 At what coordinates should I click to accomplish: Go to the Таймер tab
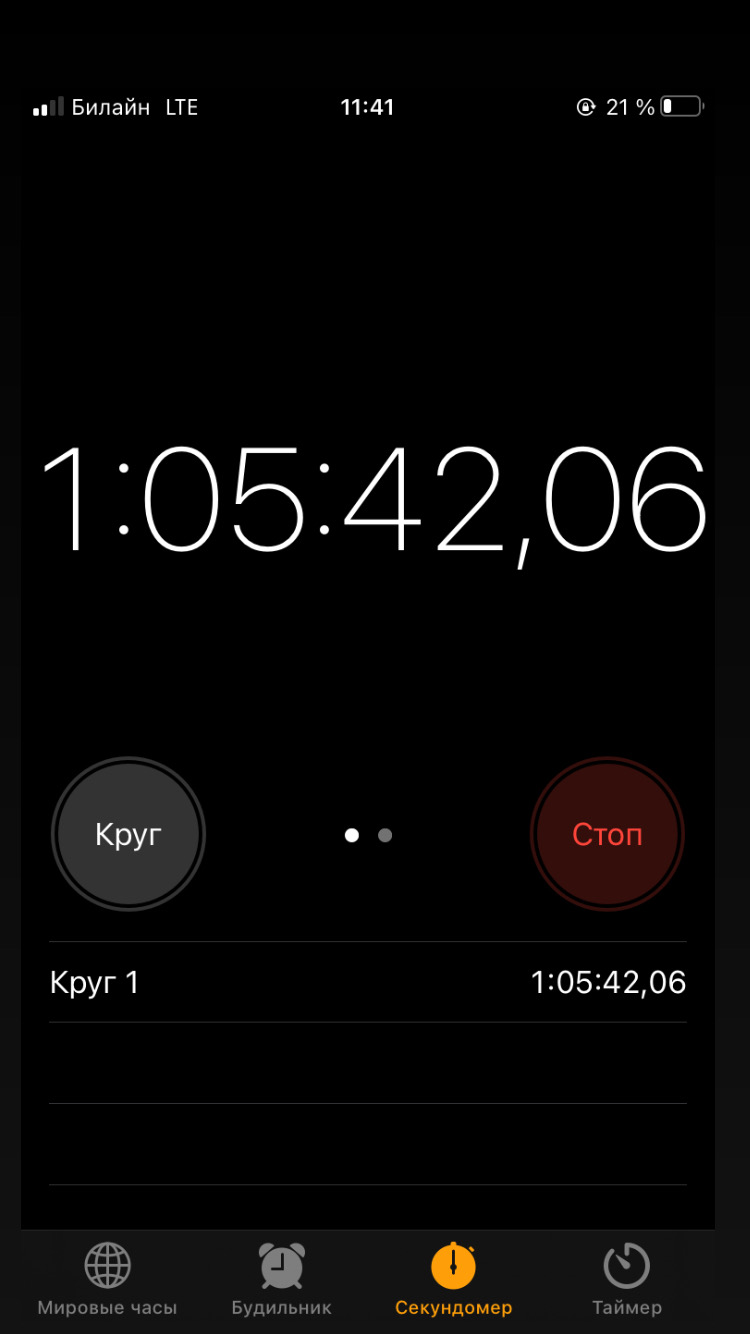(626, 1279)
